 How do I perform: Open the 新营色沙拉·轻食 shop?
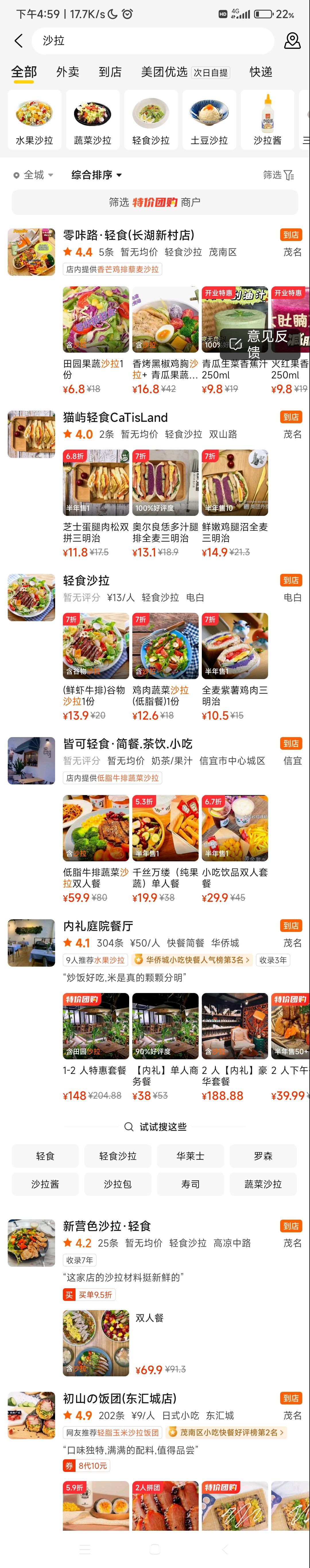[x=107, y=1226]
